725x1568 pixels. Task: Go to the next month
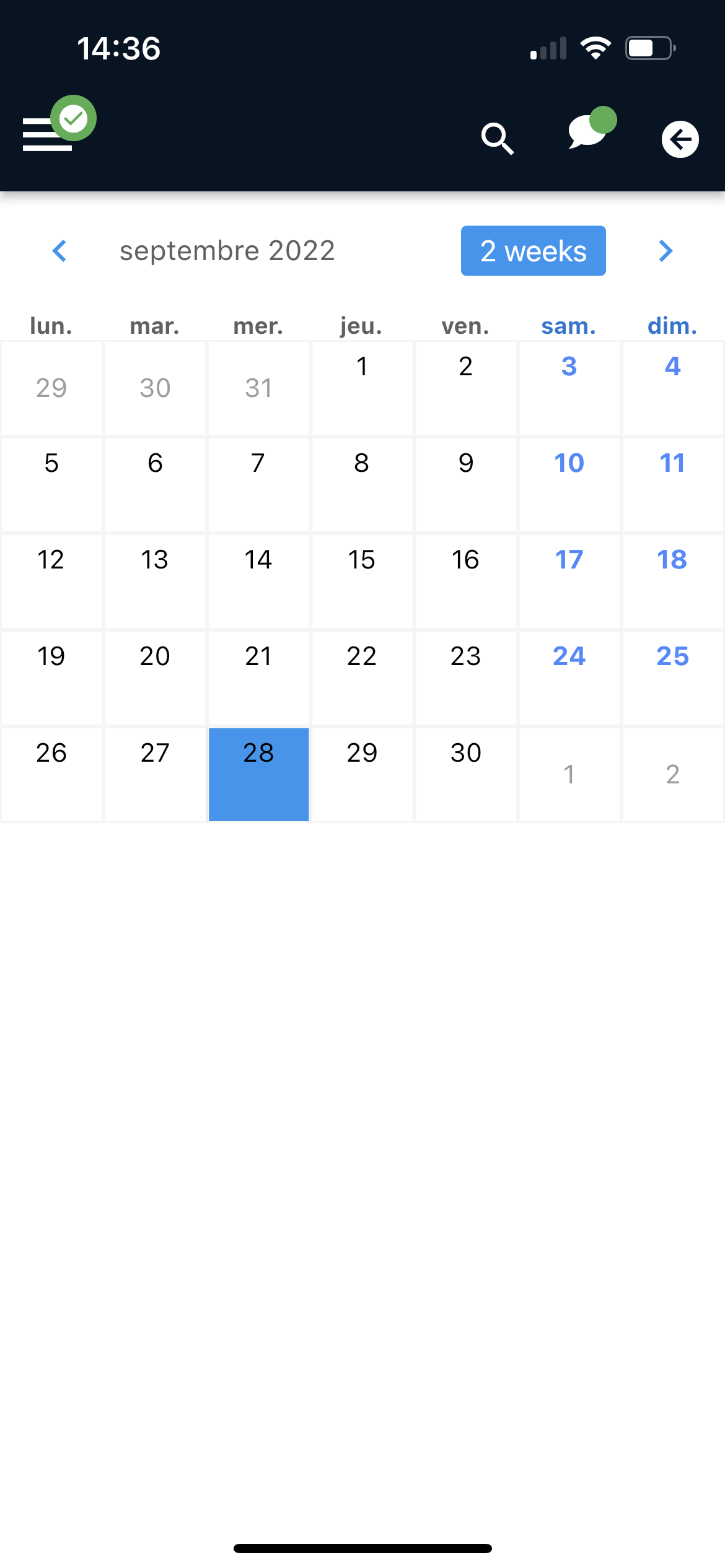[x=666, y=251]
